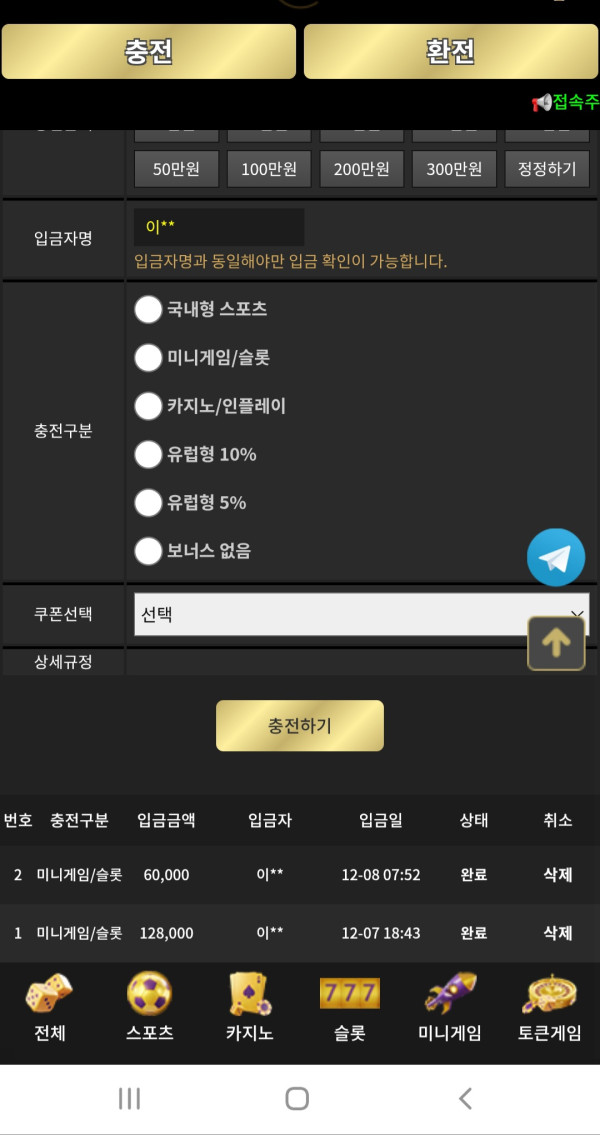Image resolution: width=600 pixels, height=1135 pixels.
Task: Submit with the 충전하기 button
Action: coord(300,726)
